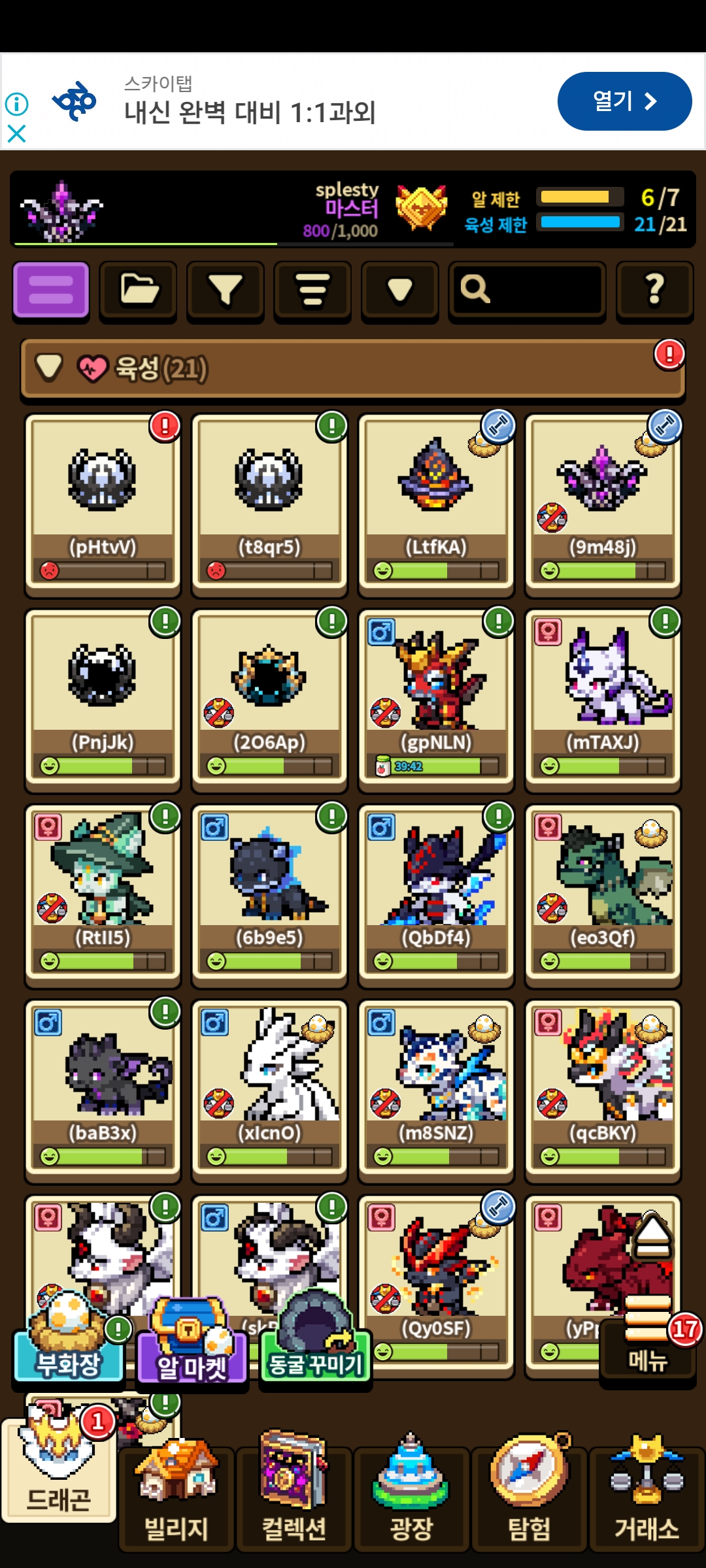Image resolution: width=706 pixels, height=1568 pixels.
Task: Switch to the 탐험 tab
Action: pos(529,1496)
